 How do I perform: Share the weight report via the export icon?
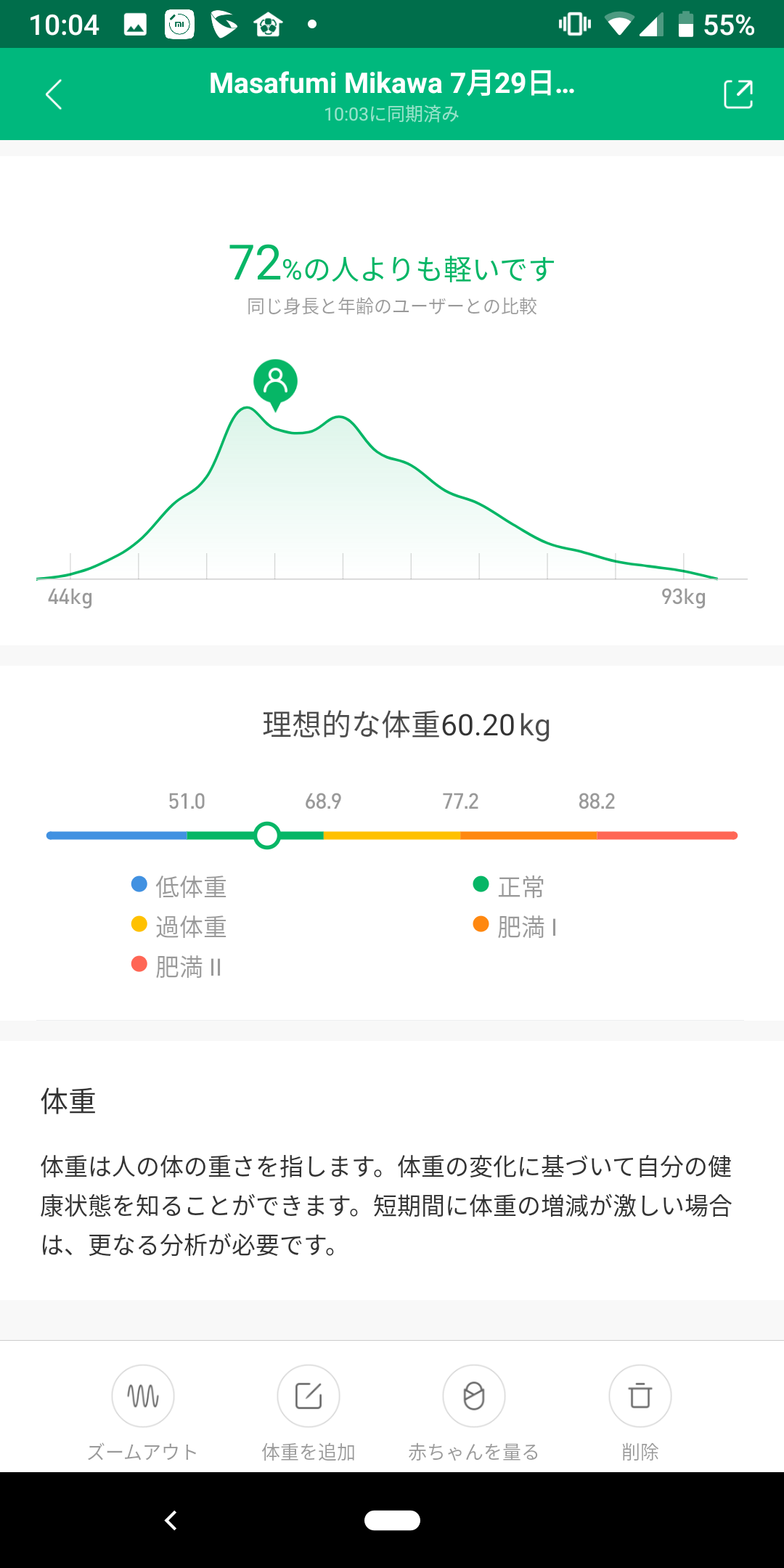(x=738, y=94)
